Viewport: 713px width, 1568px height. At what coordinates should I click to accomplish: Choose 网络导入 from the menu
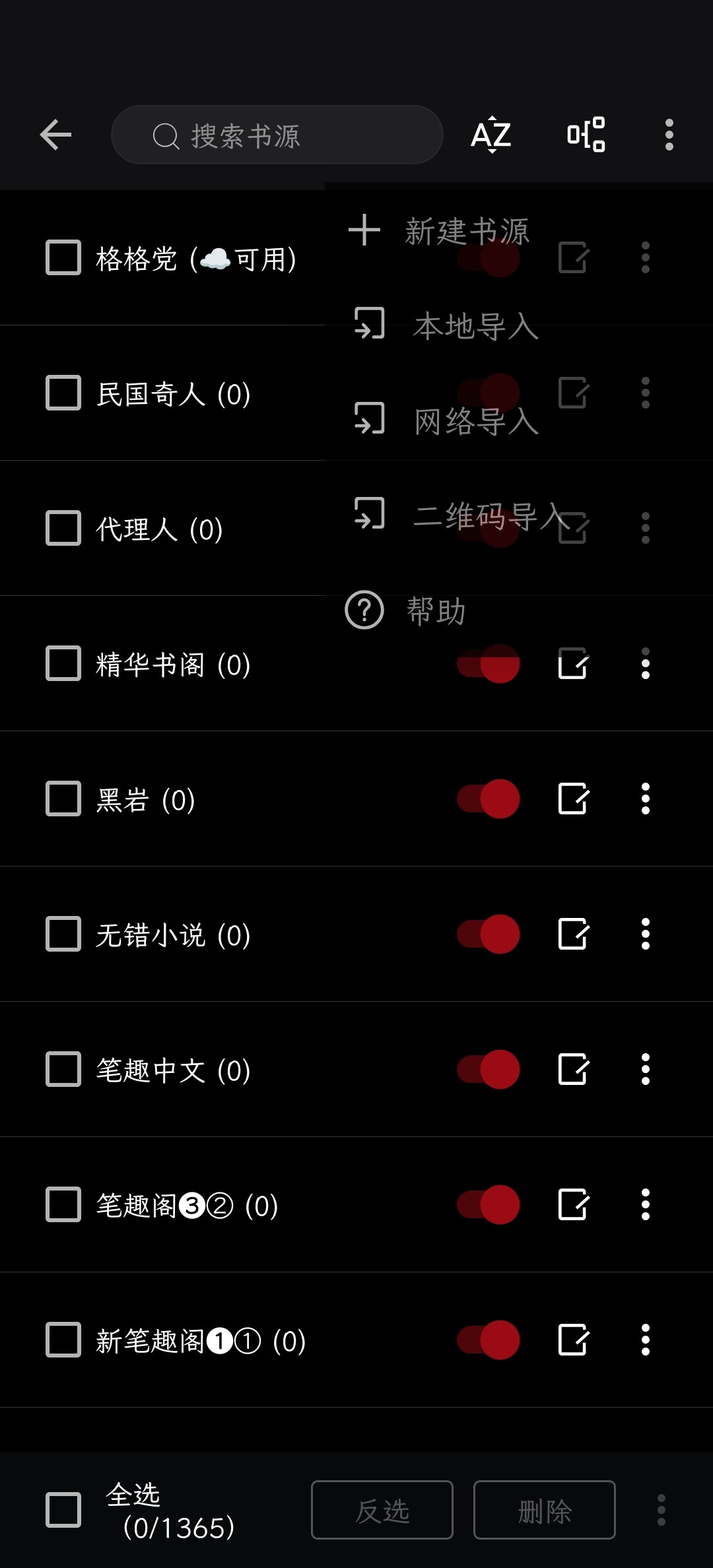click(475, 420)
